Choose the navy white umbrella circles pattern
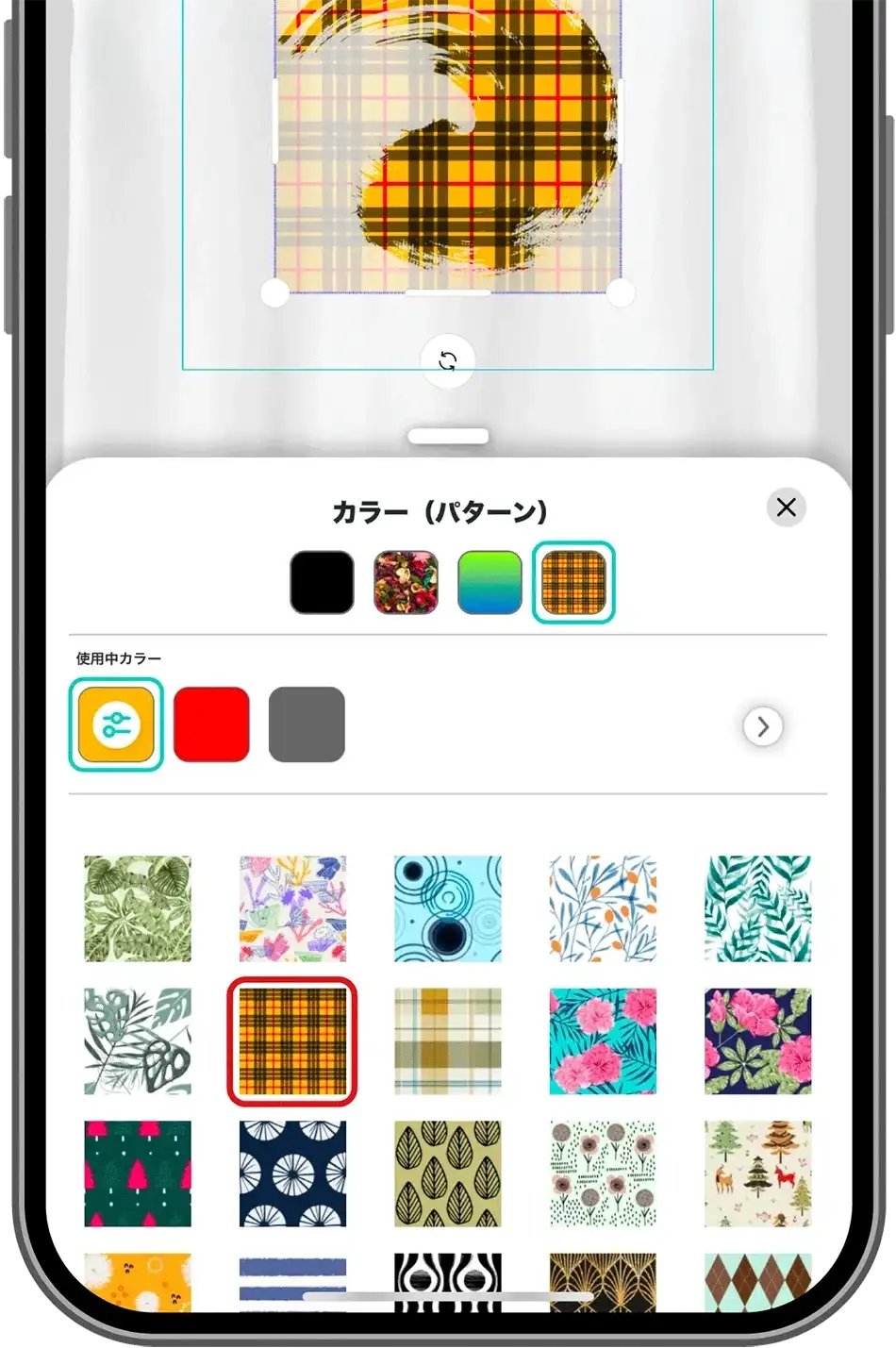 click(x=292, y=1173)
